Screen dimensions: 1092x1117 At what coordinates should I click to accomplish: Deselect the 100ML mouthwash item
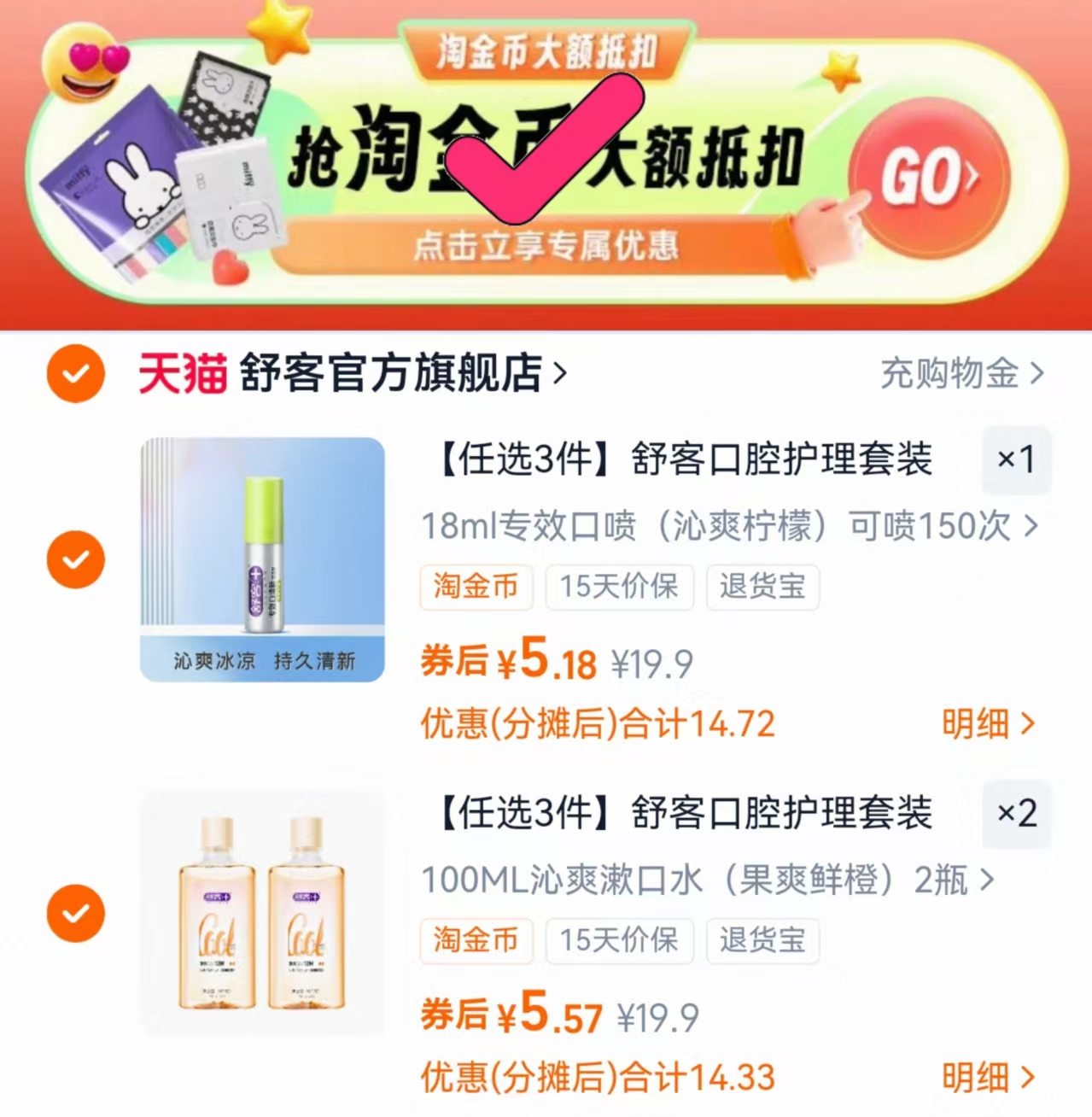tap(75, 914)
